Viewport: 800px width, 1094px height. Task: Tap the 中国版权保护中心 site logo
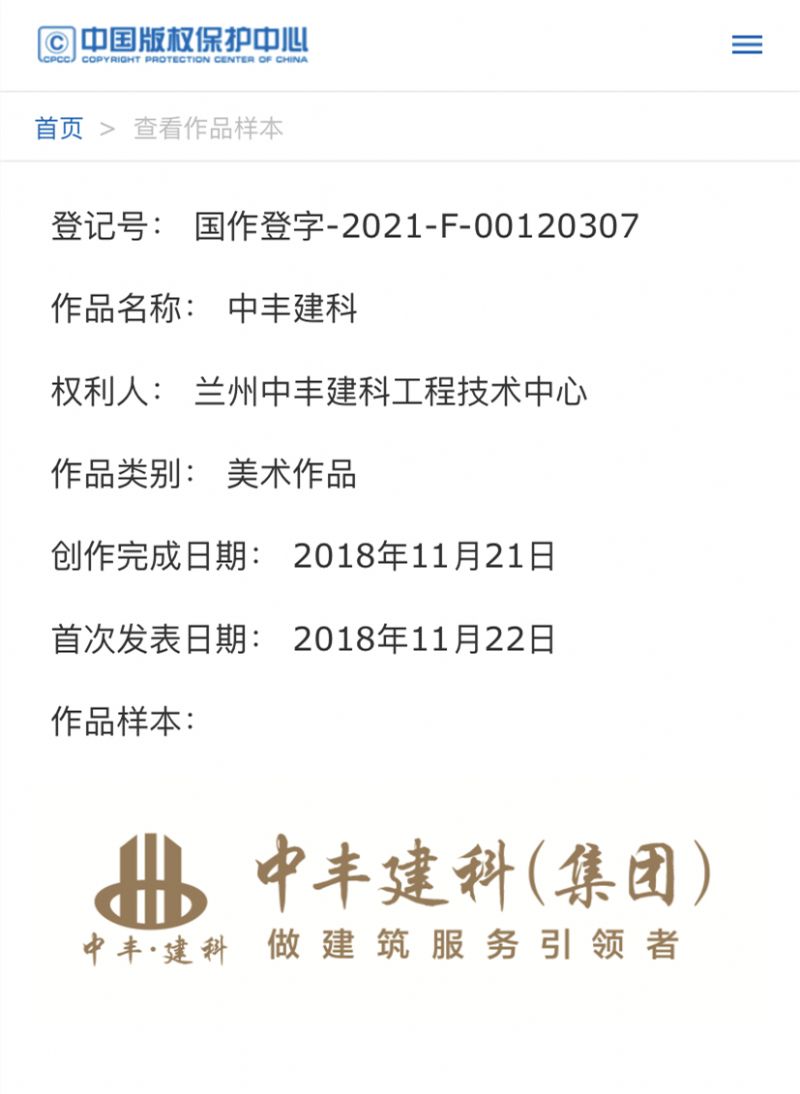click(173, 44)
